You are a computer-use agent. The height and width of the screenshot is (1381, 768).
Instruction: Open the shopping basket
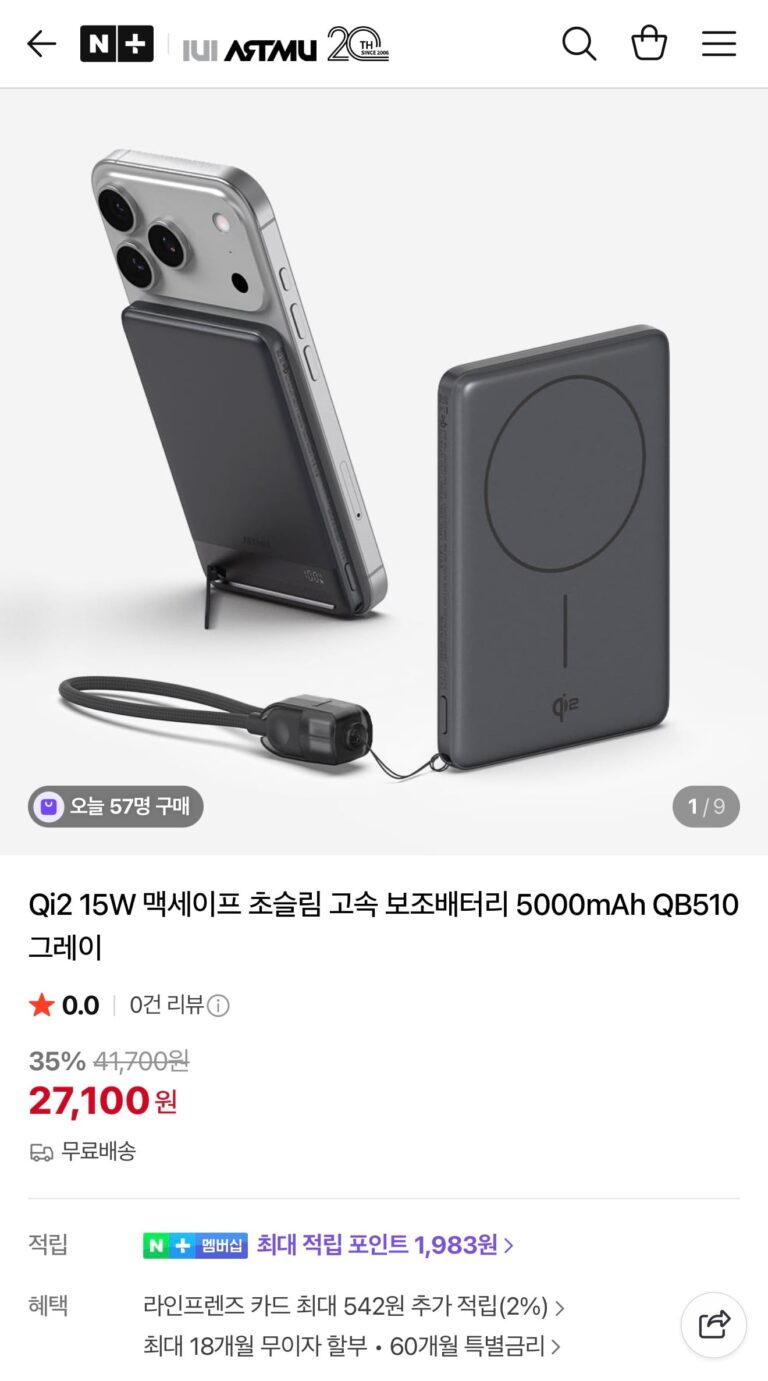[649, 44]
